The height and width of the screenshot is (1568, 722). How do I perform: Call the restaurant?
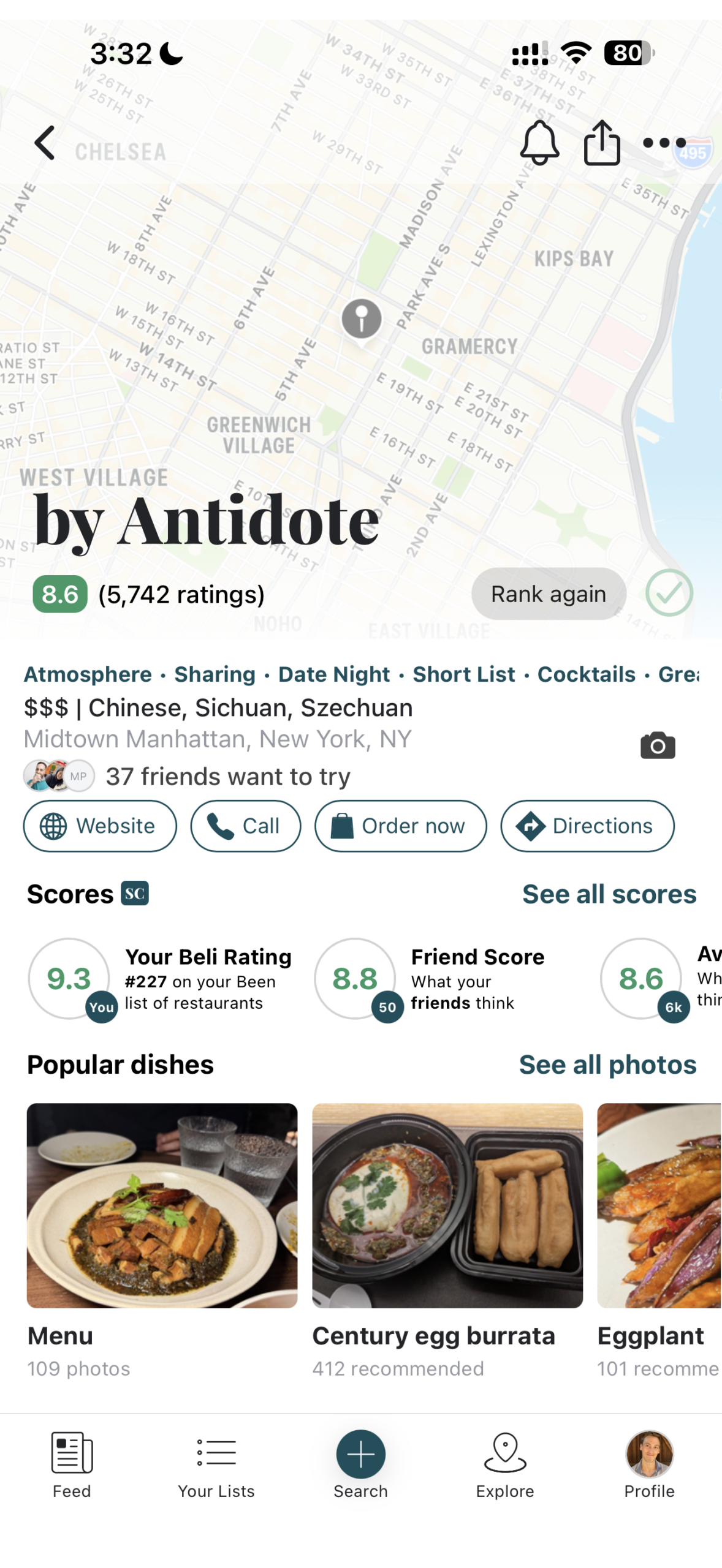tap(245, 826)
